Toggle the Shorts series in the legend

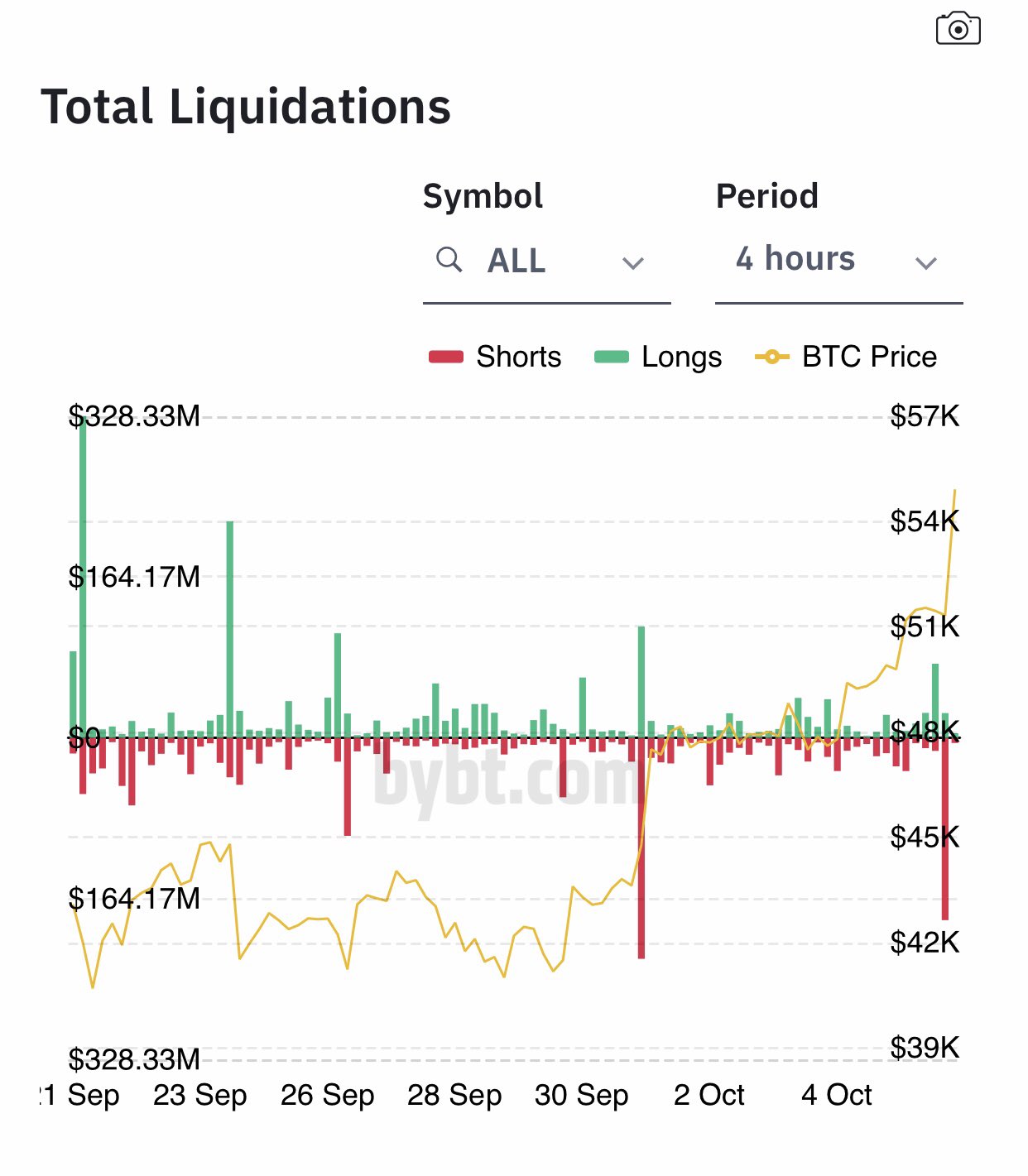495,358
